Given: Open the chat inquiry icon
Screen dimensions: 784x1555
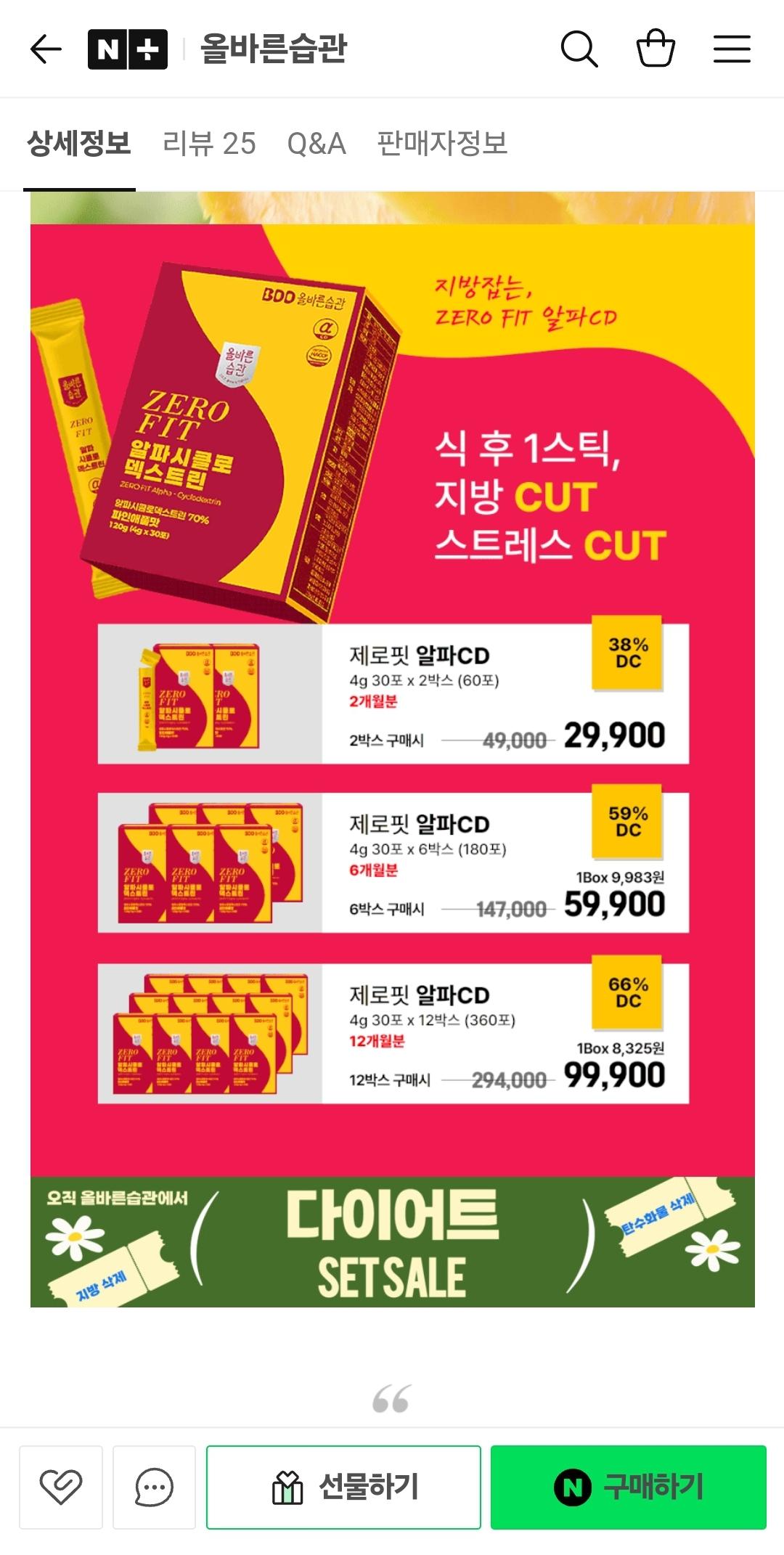Looking at the screenshot, I should 154,1487.
